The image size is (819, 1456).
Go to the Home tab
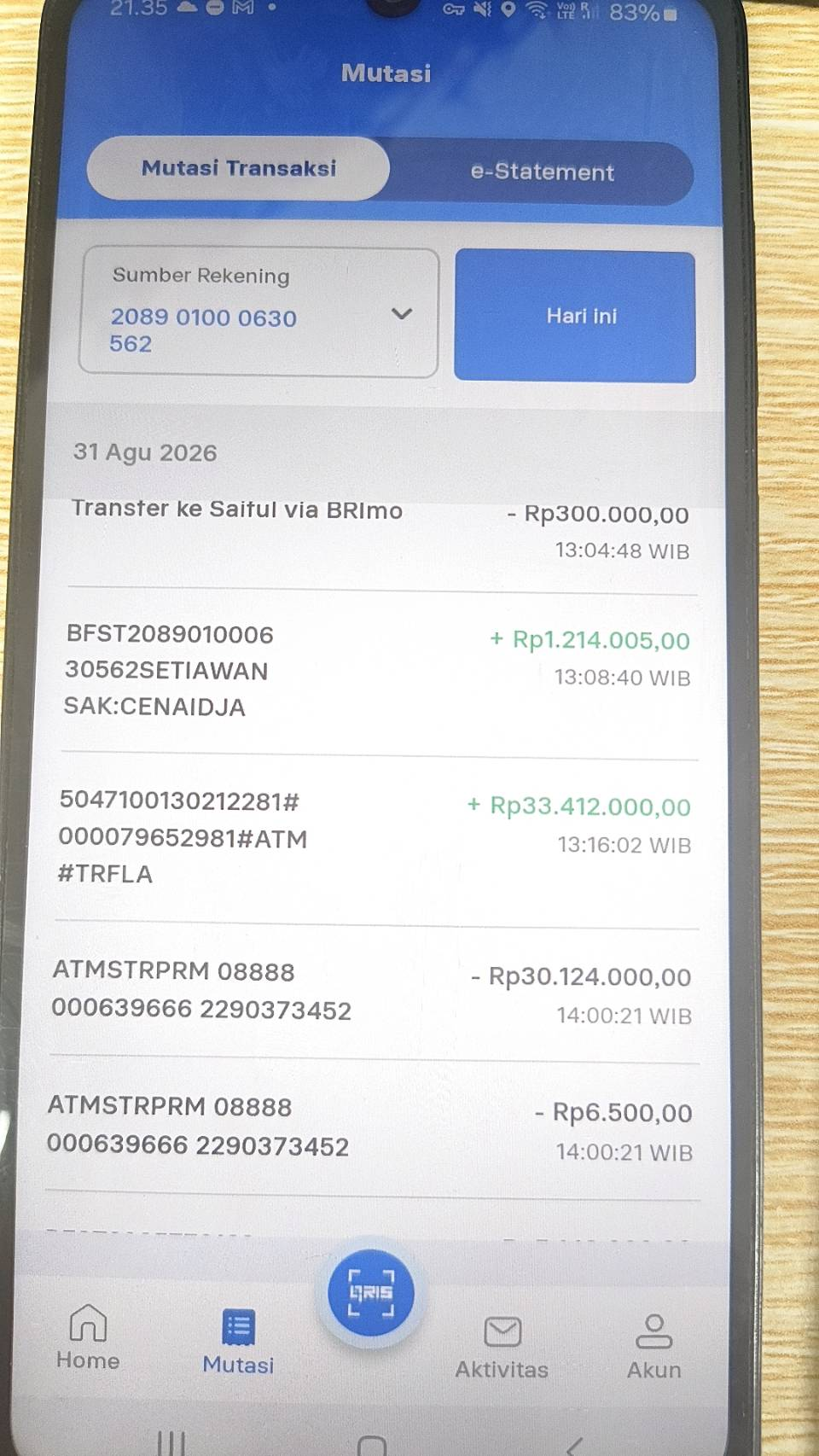point(88,1337)
